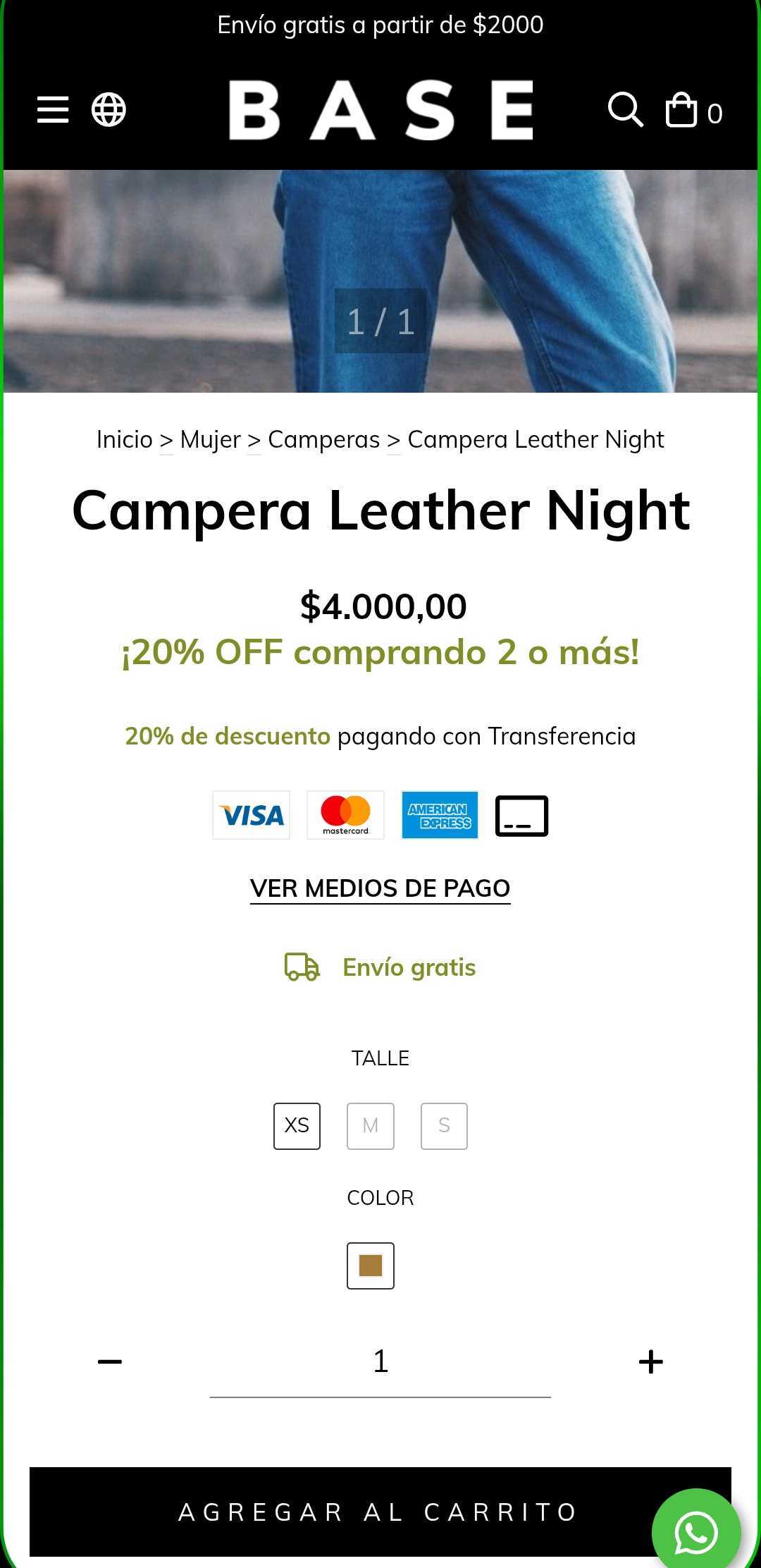
Task: Open the Mujer breadcrumb category
Action: point(210,439)
